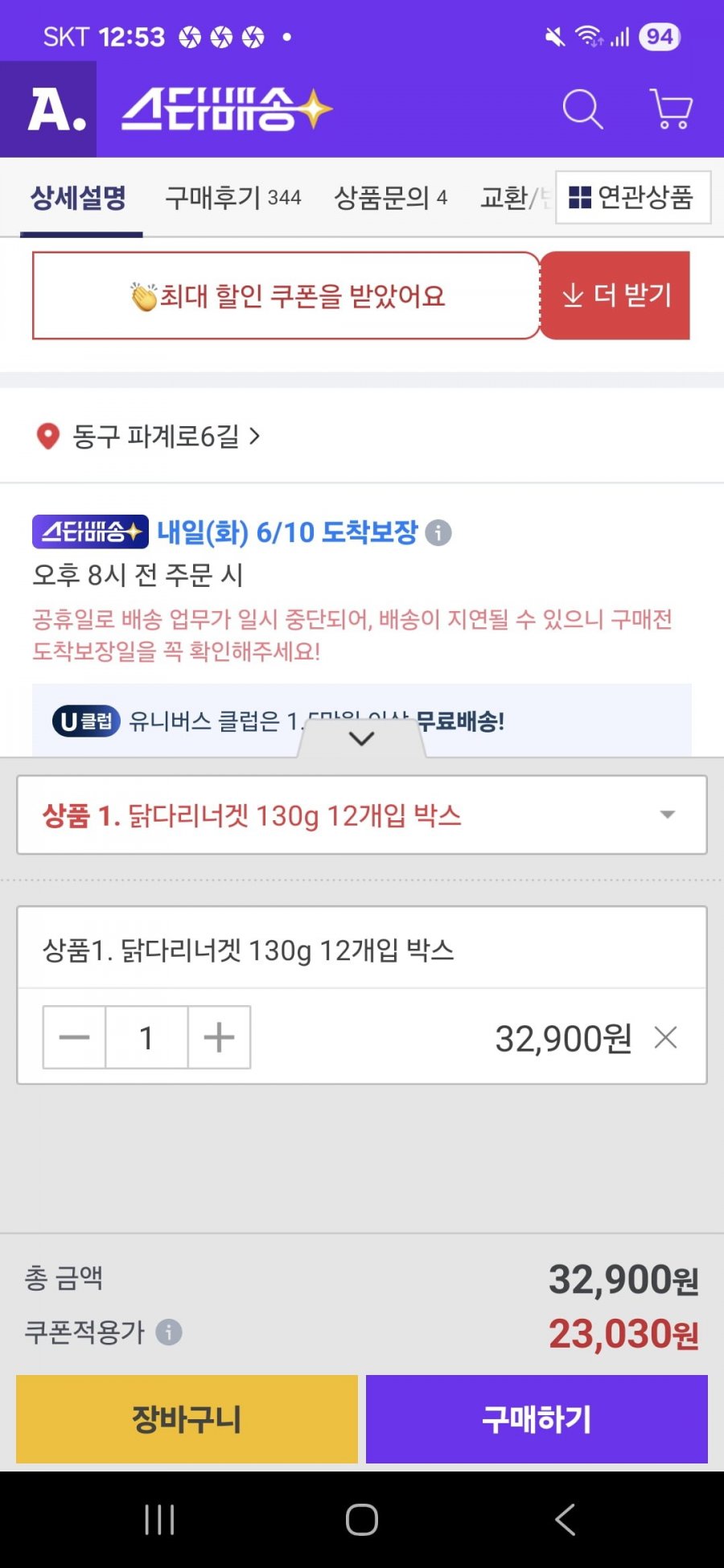The width and height of the screenshot is (724, 1568).
Task: Collapse the purchase option panel
Action: [362, 738]
